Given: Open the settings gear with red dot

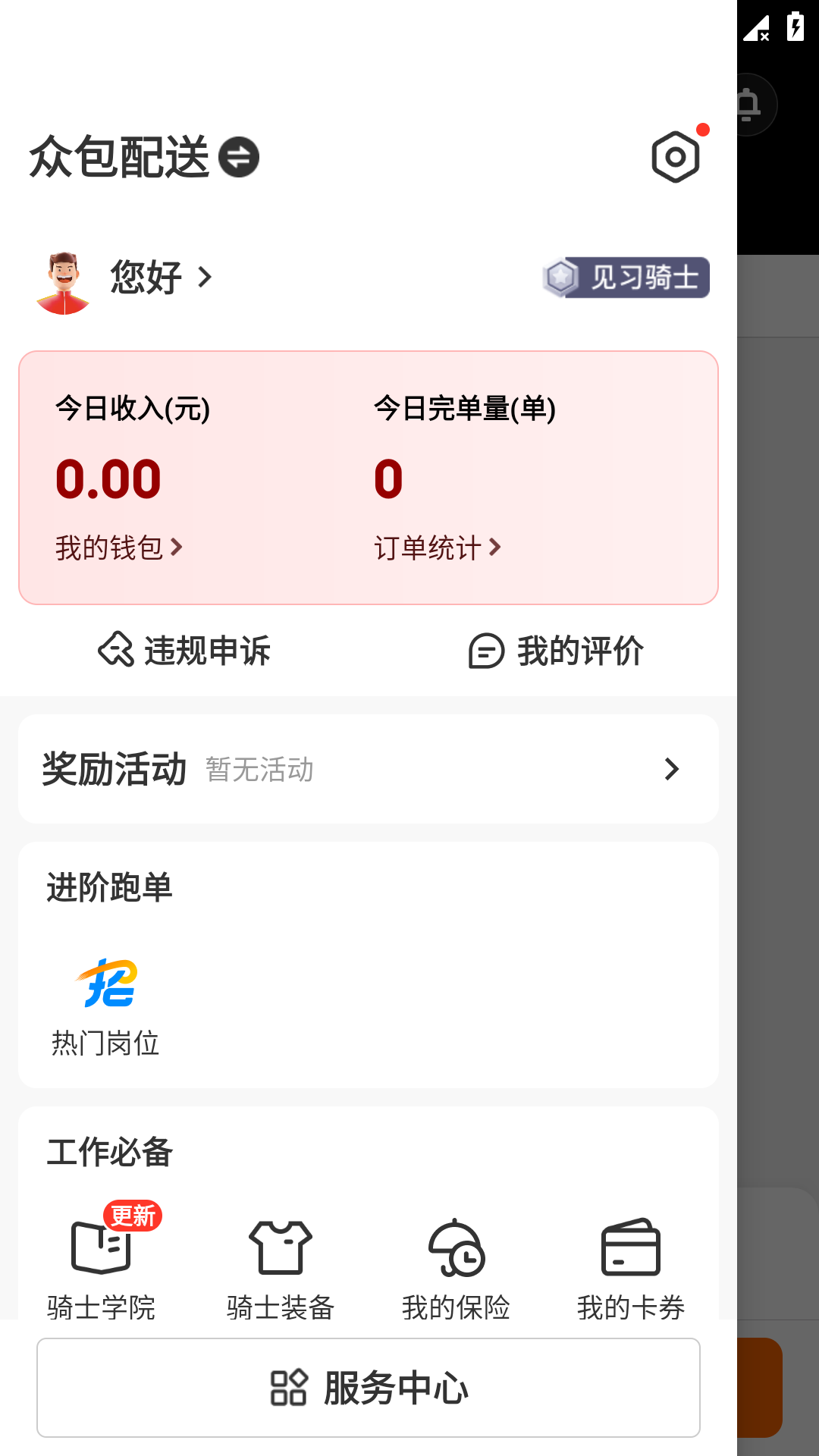Looking at the screenshot, I should (675, 157).
